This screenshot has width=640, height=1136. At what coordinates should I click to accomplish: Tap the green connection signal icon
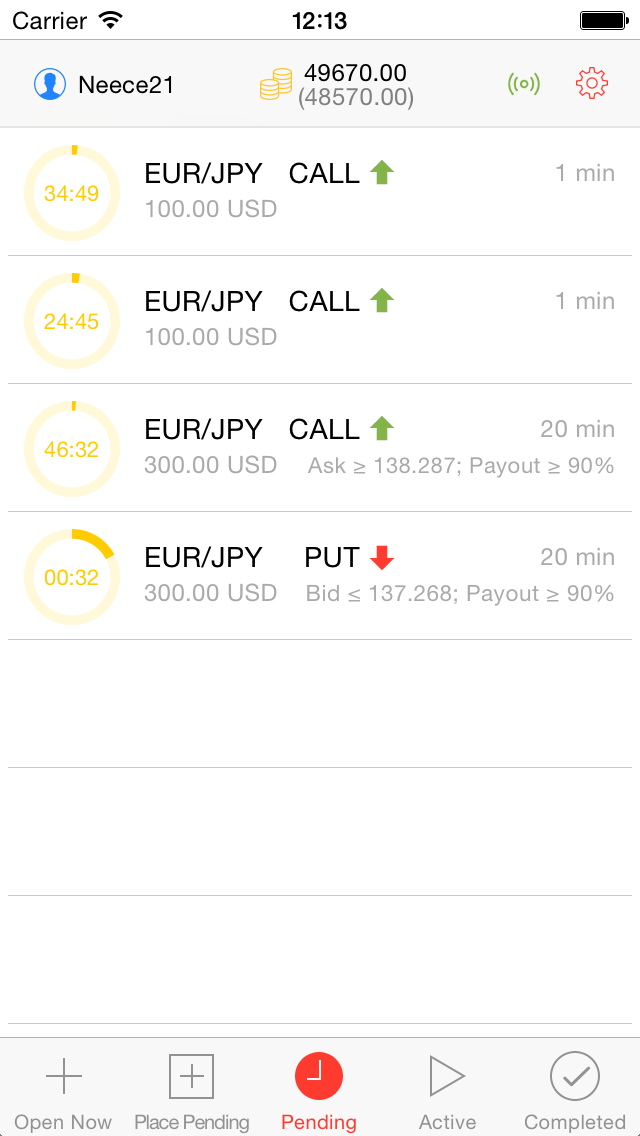[523, 84]
